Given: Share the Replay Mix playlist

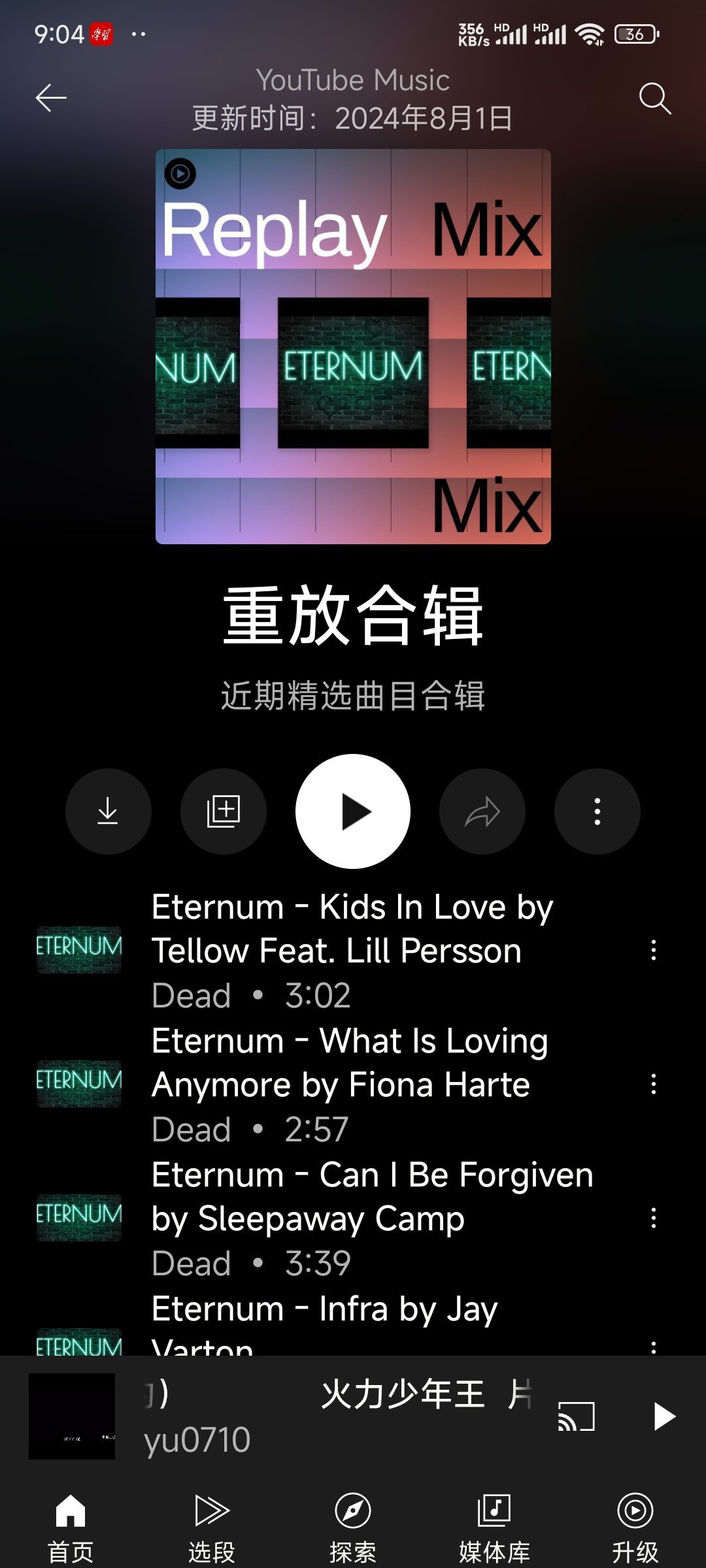Looking at the screenshot, I should point(482,811).
